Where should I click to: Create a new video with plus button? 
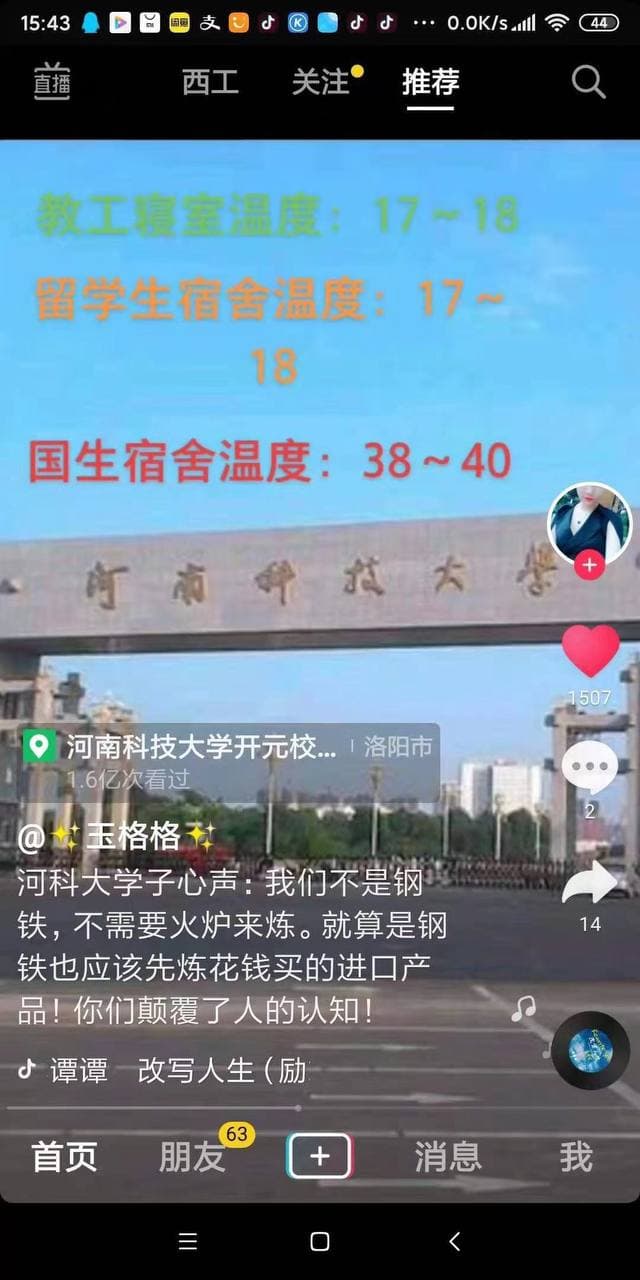(320, 1157)
